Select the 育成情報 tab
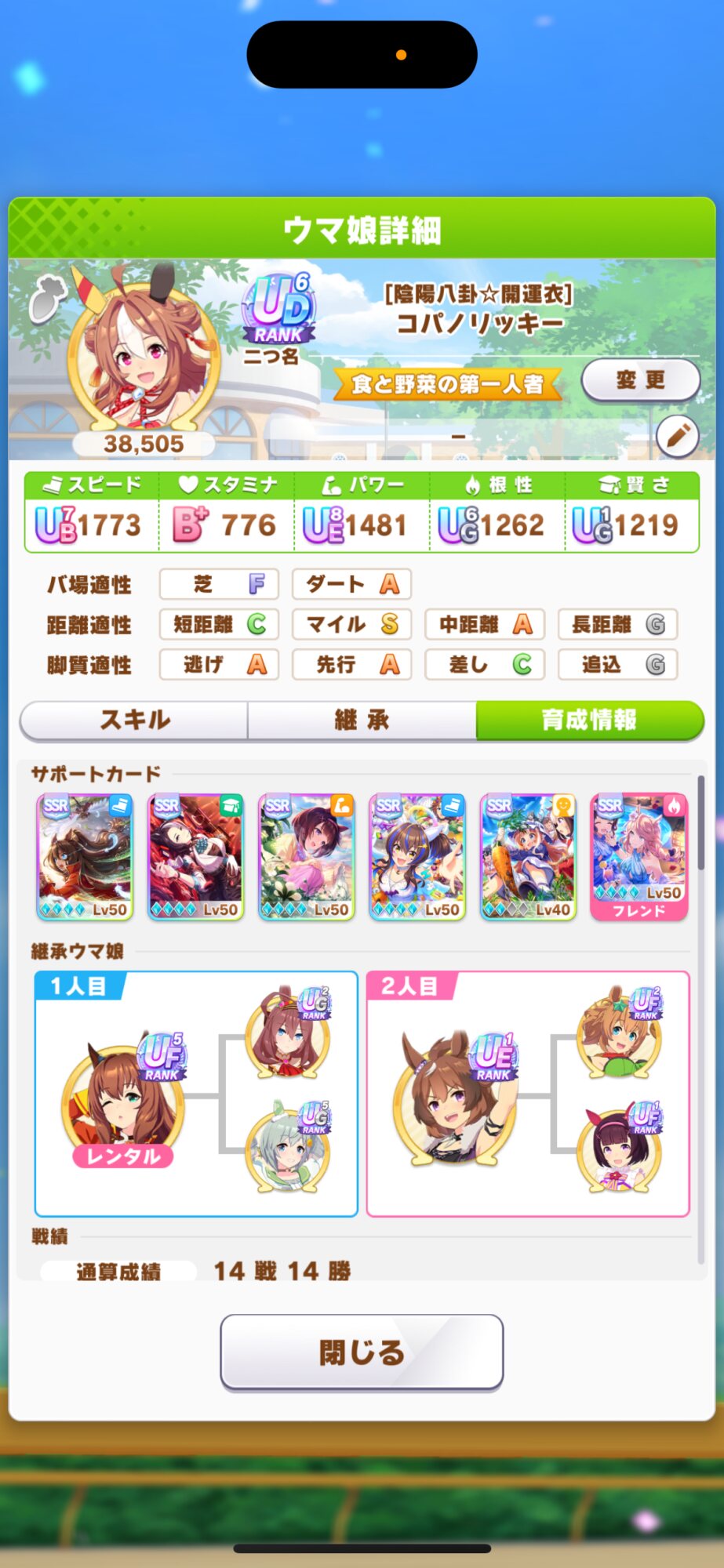 point(589,720)
